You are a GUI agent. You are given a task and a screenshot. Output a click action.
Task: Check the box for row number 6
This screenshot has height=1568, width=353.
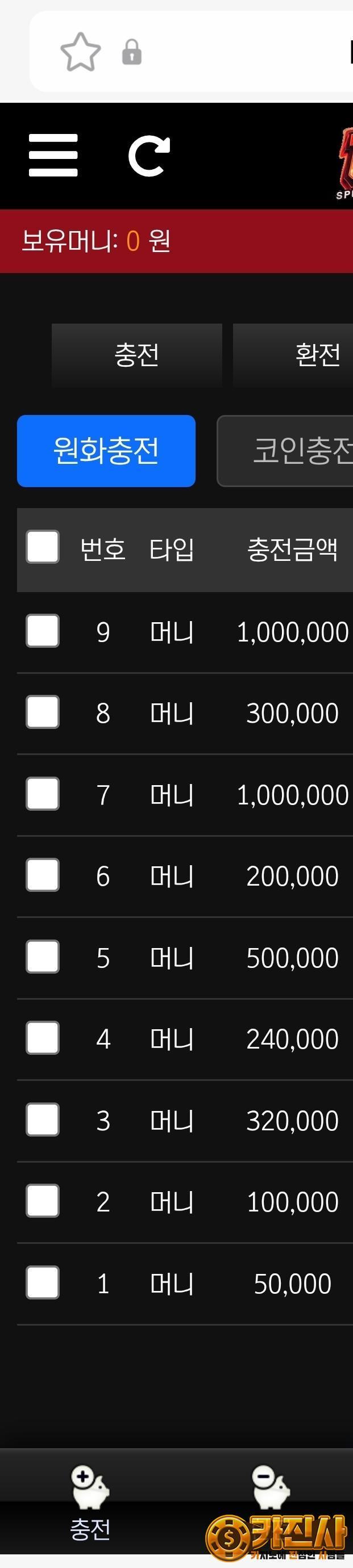[43, 876]
